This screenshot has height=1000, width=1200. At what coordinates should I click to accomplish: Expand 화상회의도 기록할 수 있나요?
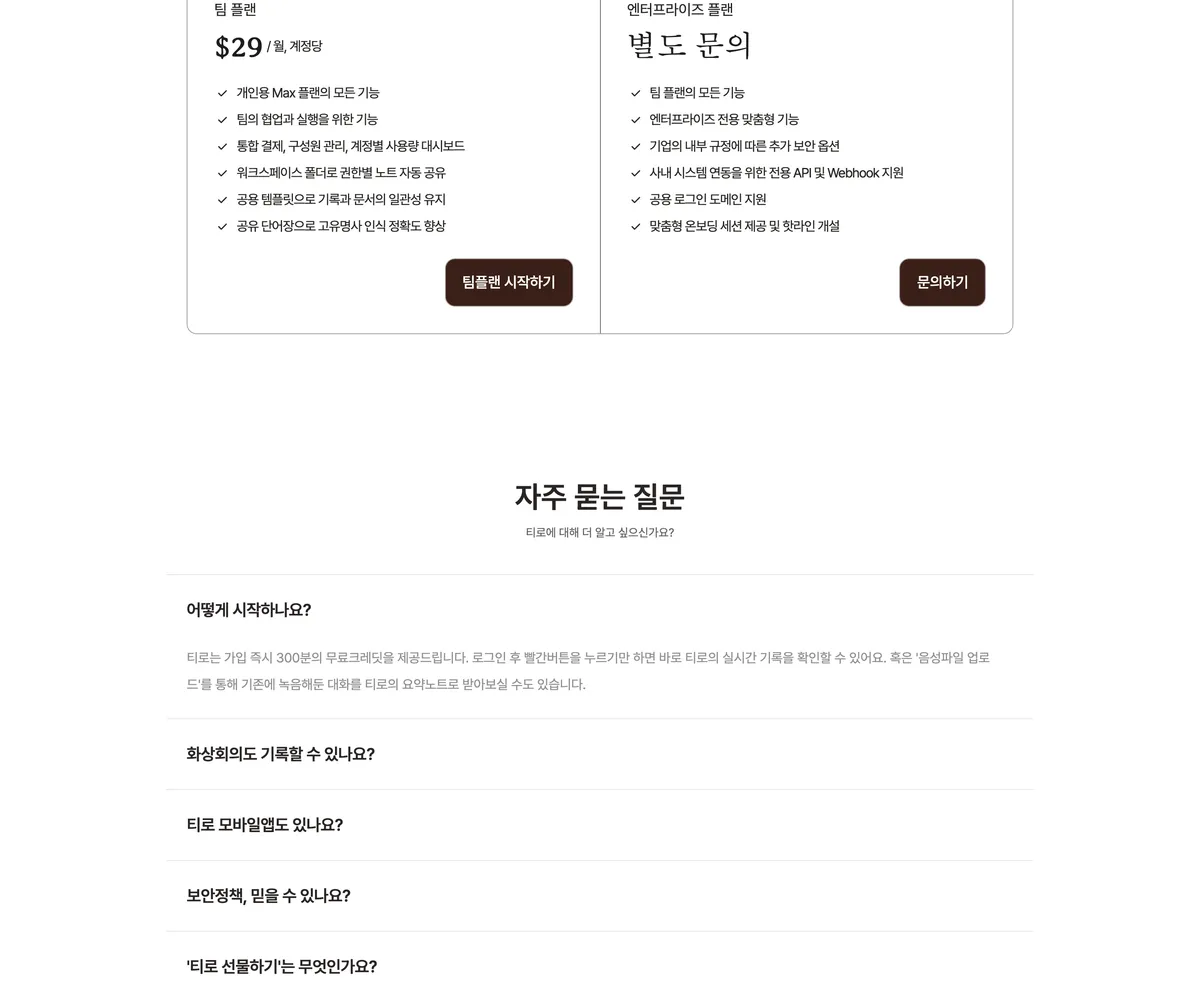point(600,754)
